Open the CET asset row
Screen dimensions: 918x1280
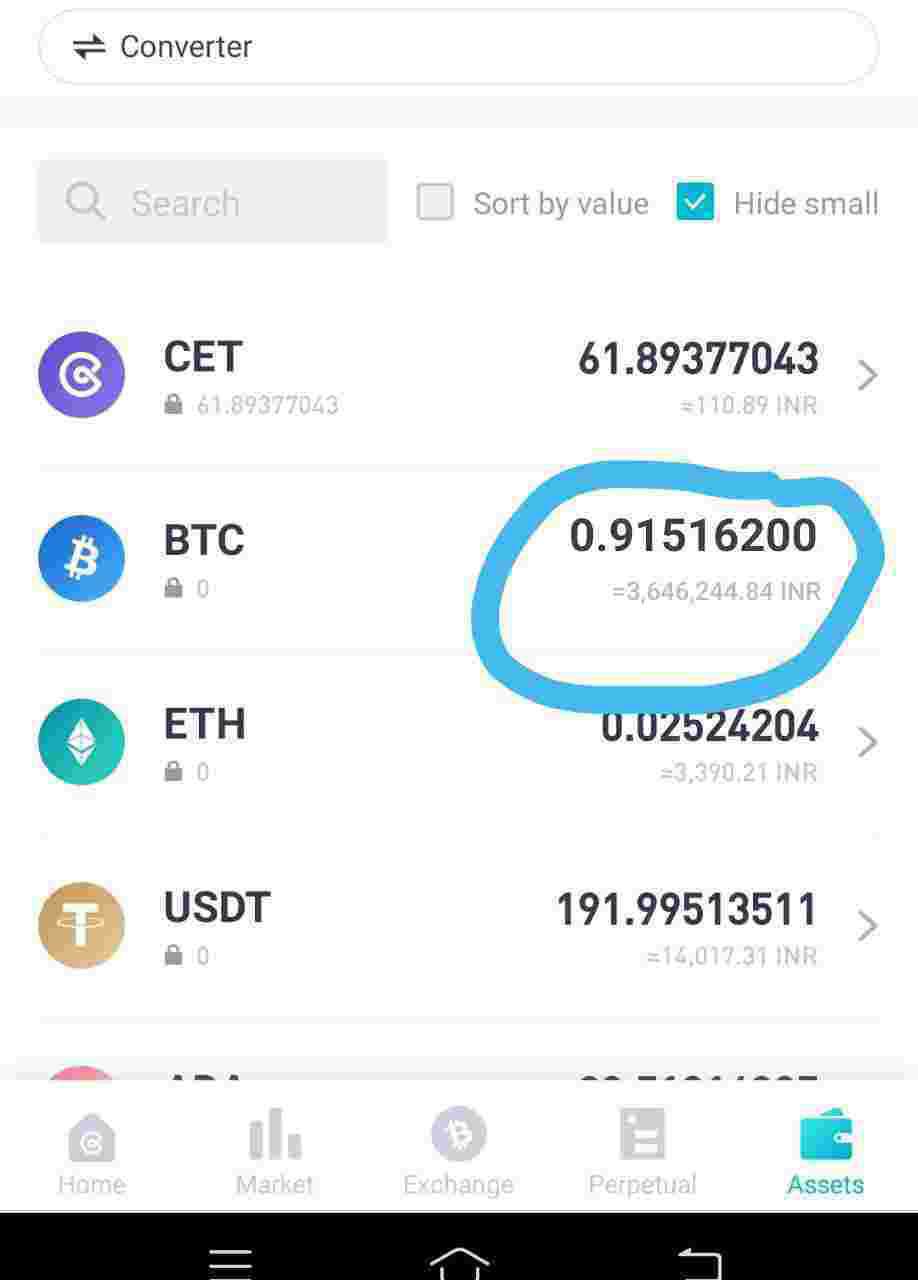click(x=458, y=377)
